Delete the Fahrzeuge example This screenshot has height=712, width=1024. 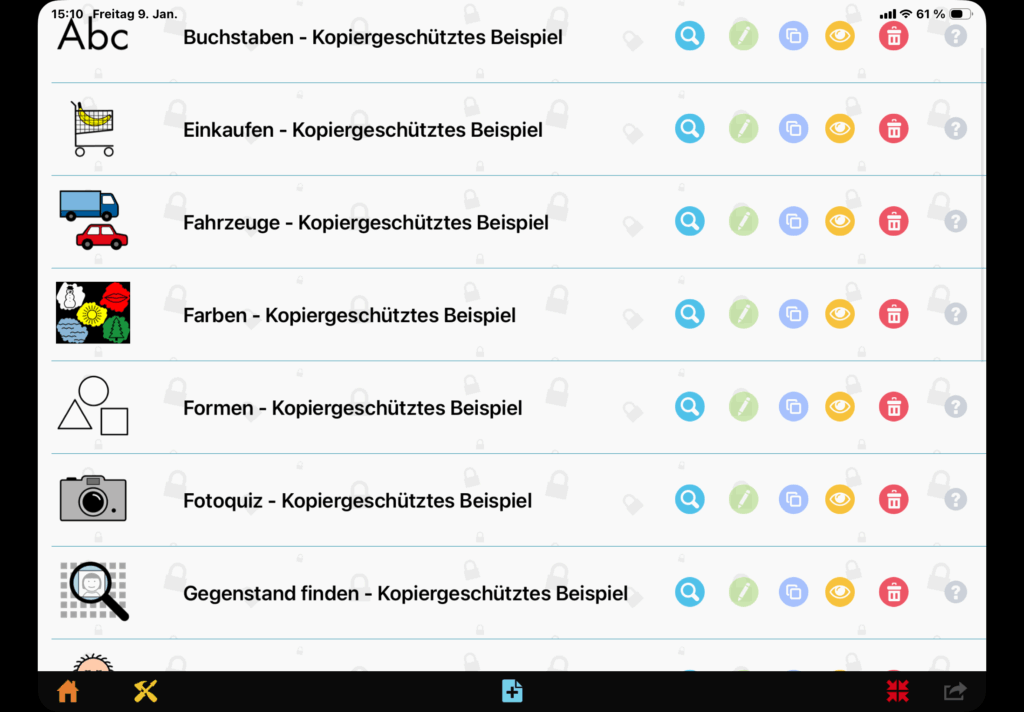[893, 222]
